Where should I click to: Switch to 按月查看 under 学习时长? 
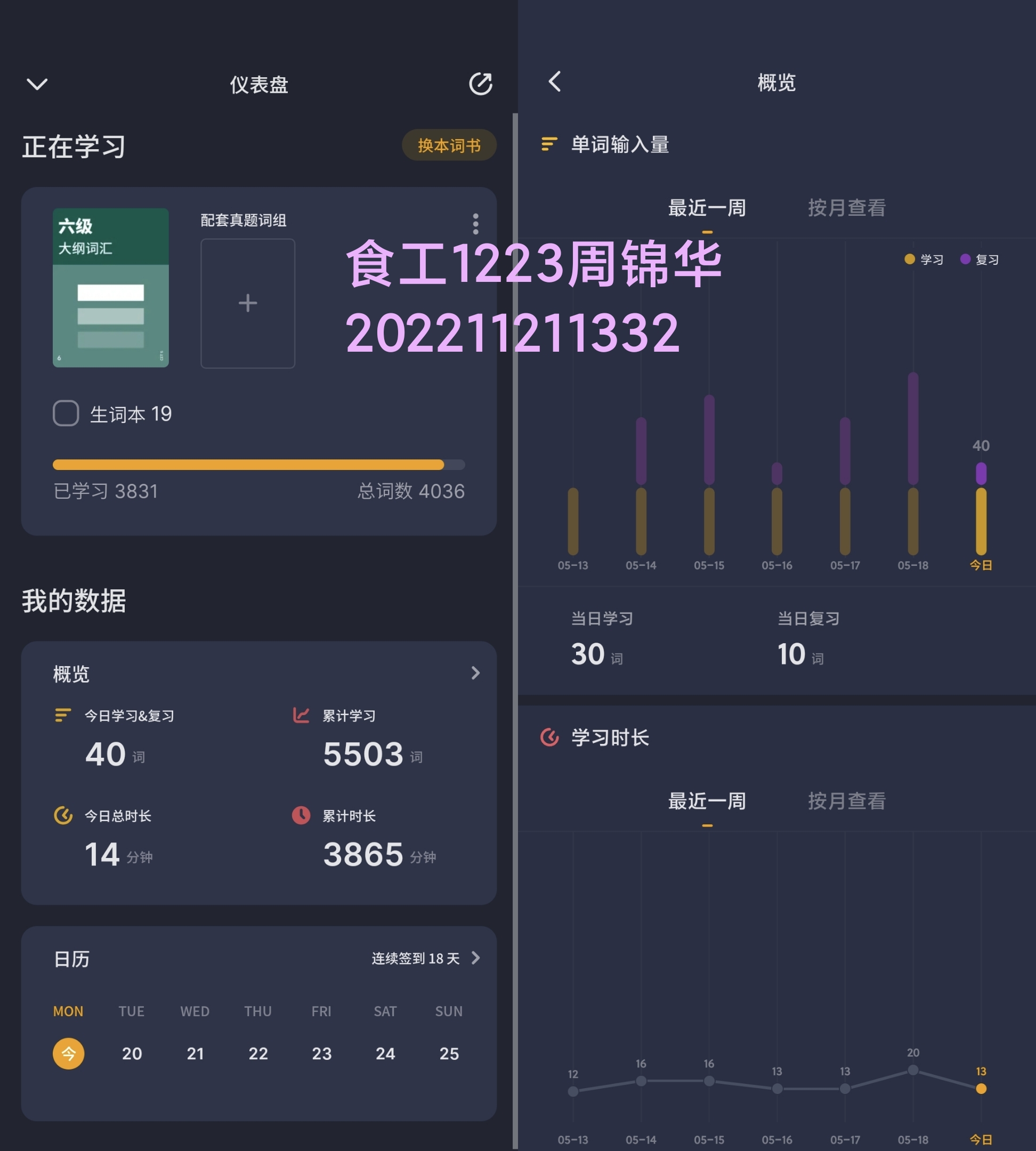tap(846, 801)
